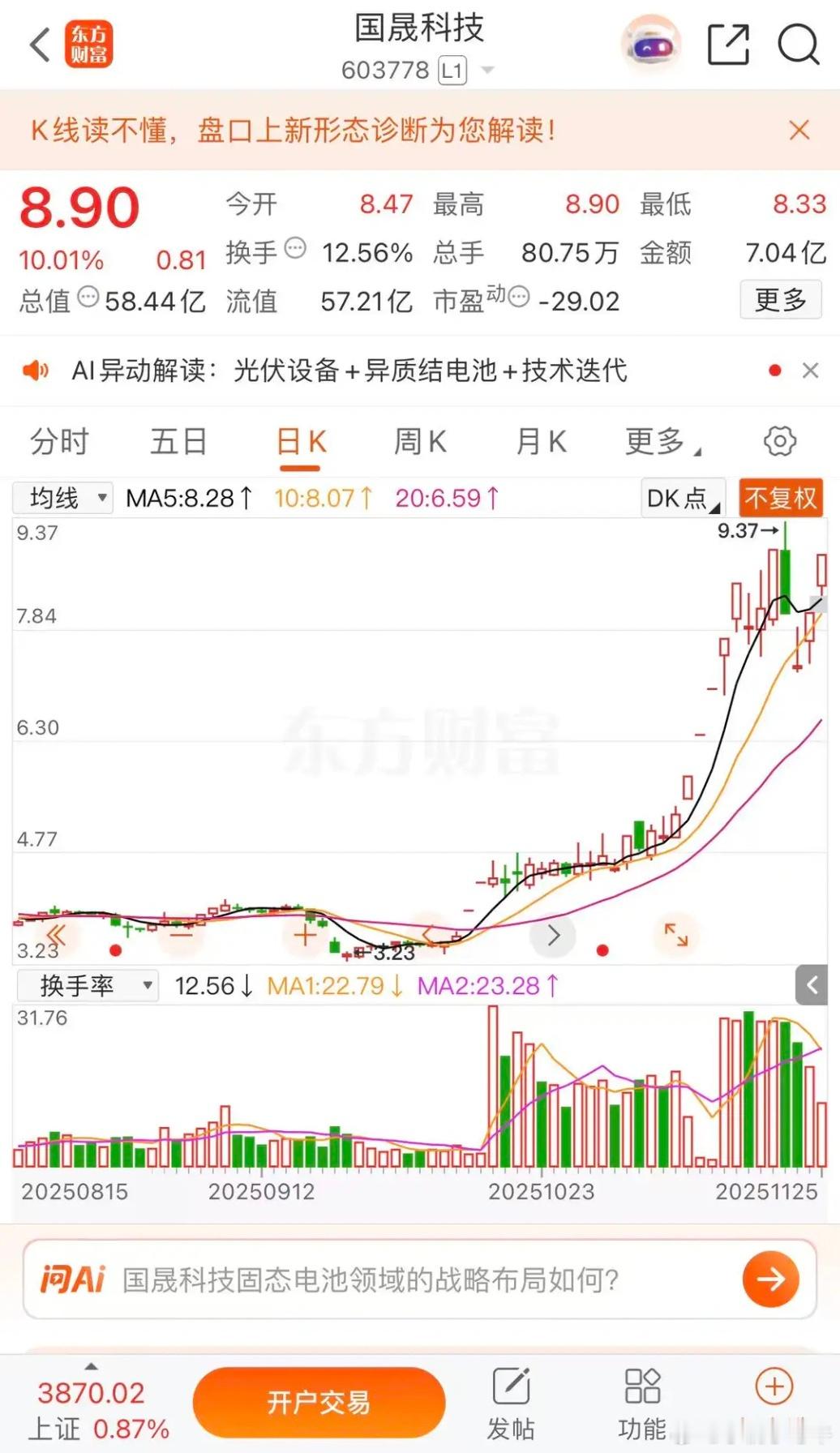Toggle 不复权 price adjustment mode
Image resolution: width=840 pixels, height=1453 pixels.
[780, 498]
